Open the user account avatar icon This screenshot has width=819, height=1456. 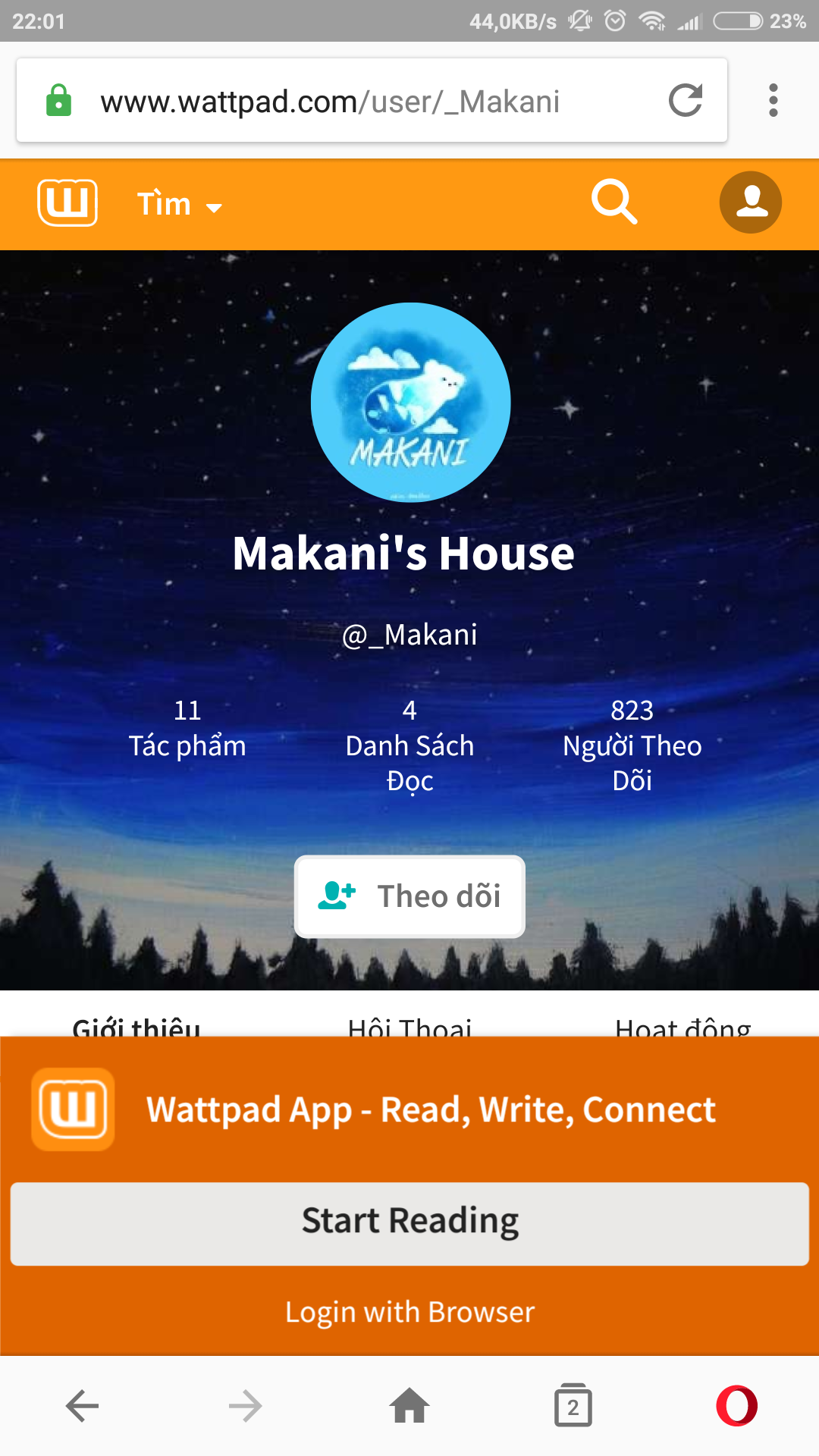[x=750, y=202]
